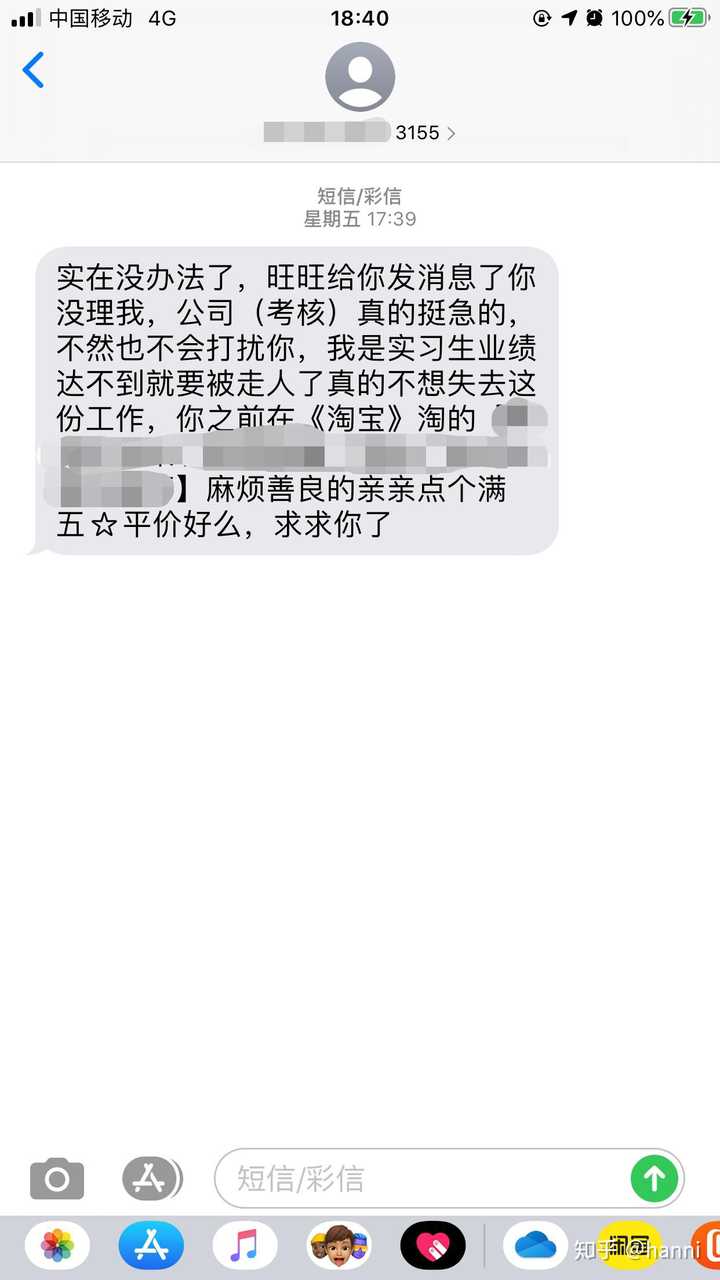The image size is (720, 1280).
Task: Go back using the blue back chevron
Action: pos(33,70)
